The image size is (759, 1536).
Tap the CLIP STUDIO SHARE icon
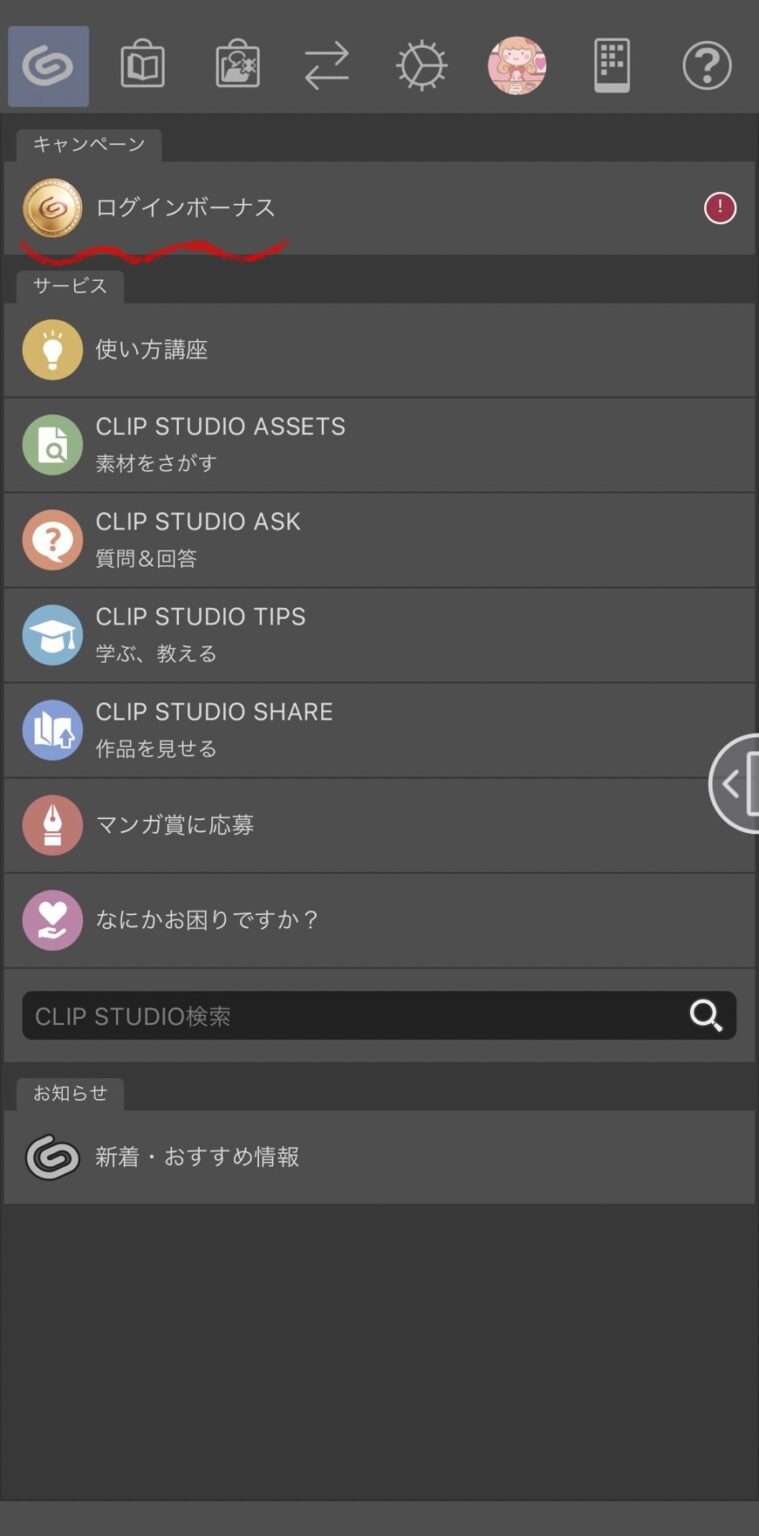(52, 729)
